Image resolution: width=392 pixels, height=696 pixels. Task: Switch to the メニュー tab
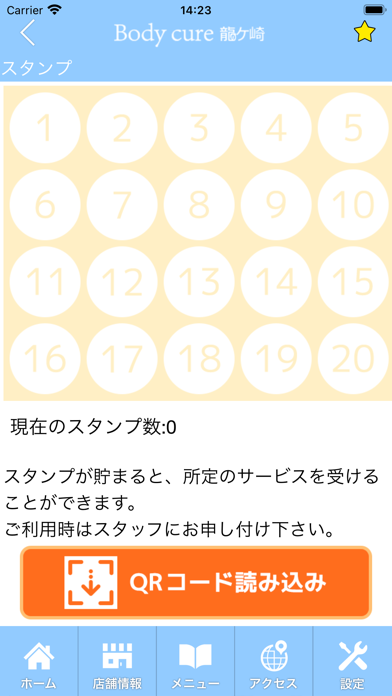[196, 661]
